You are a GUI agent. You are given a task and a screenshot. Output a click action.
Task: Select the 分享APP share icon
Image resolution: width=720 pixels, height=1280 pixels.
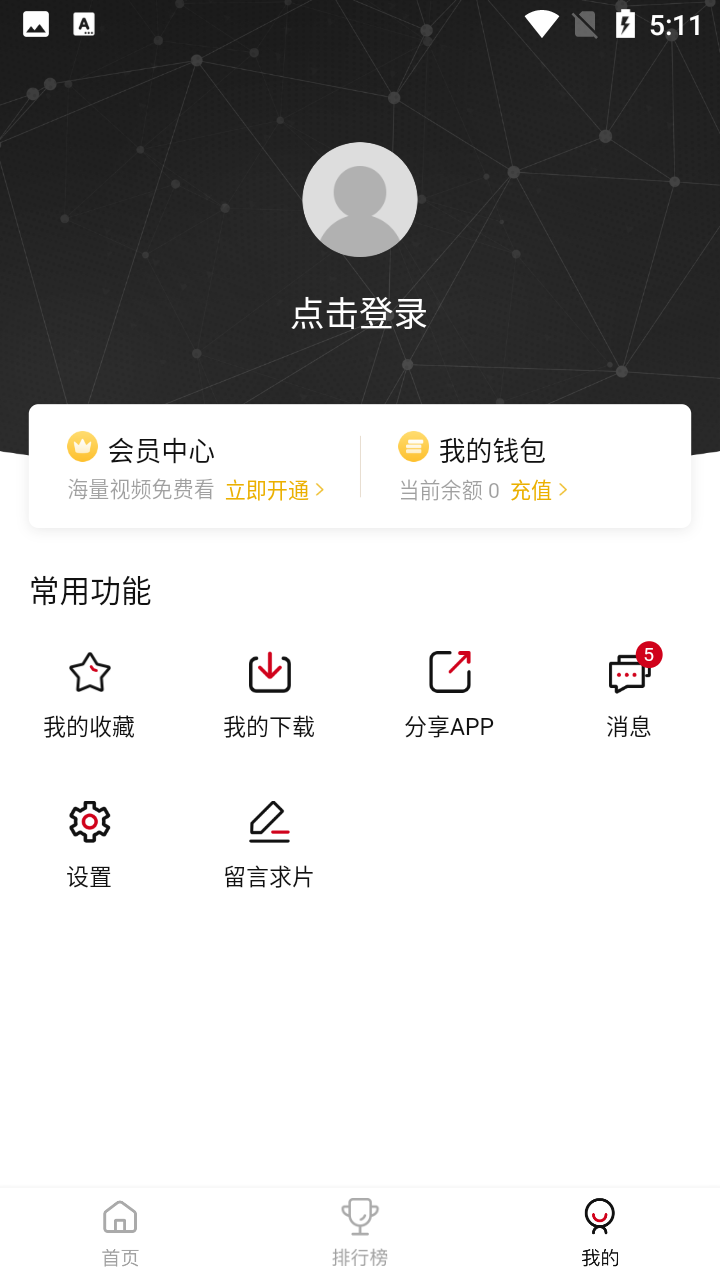[x=449, y=672]
